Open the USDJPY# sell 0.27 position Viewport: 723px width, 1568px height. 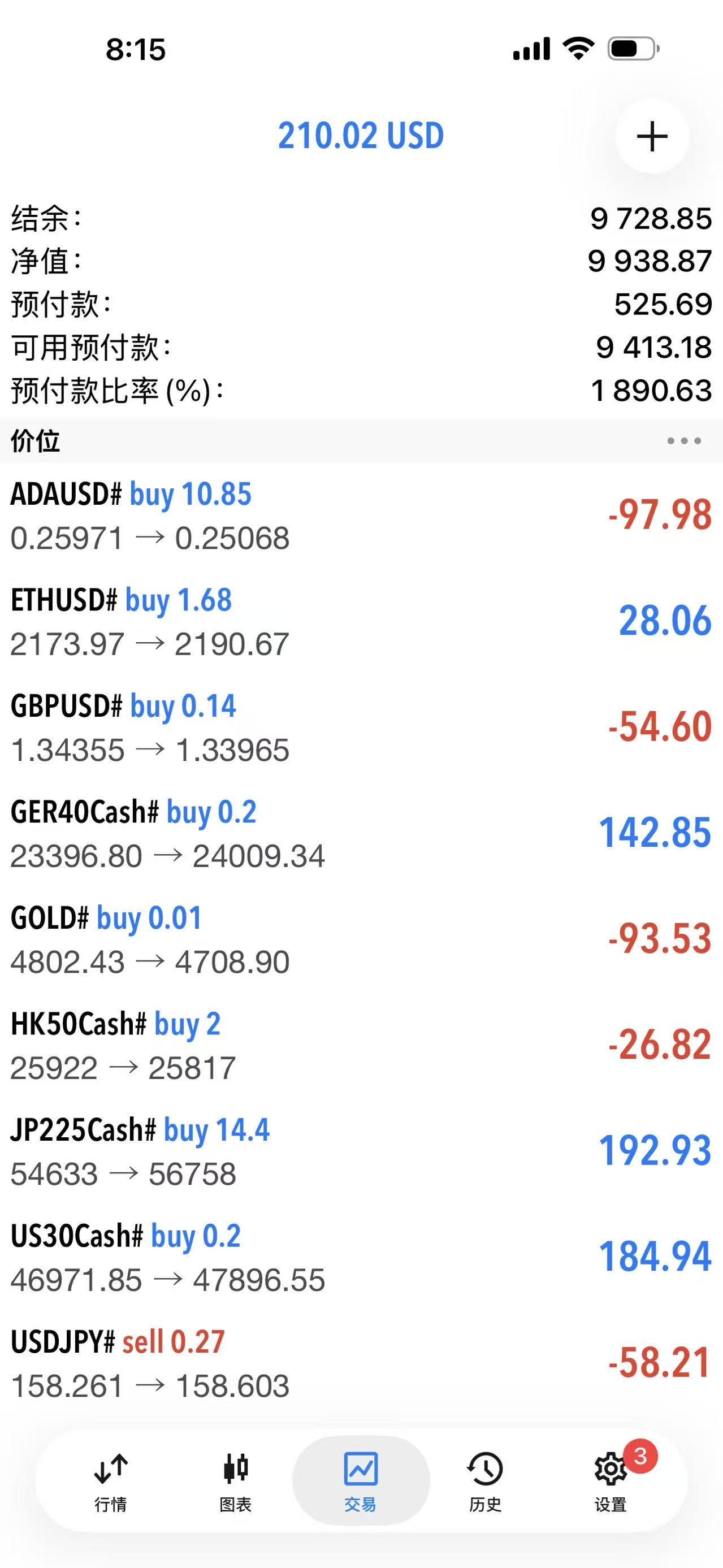[362, 1363]
